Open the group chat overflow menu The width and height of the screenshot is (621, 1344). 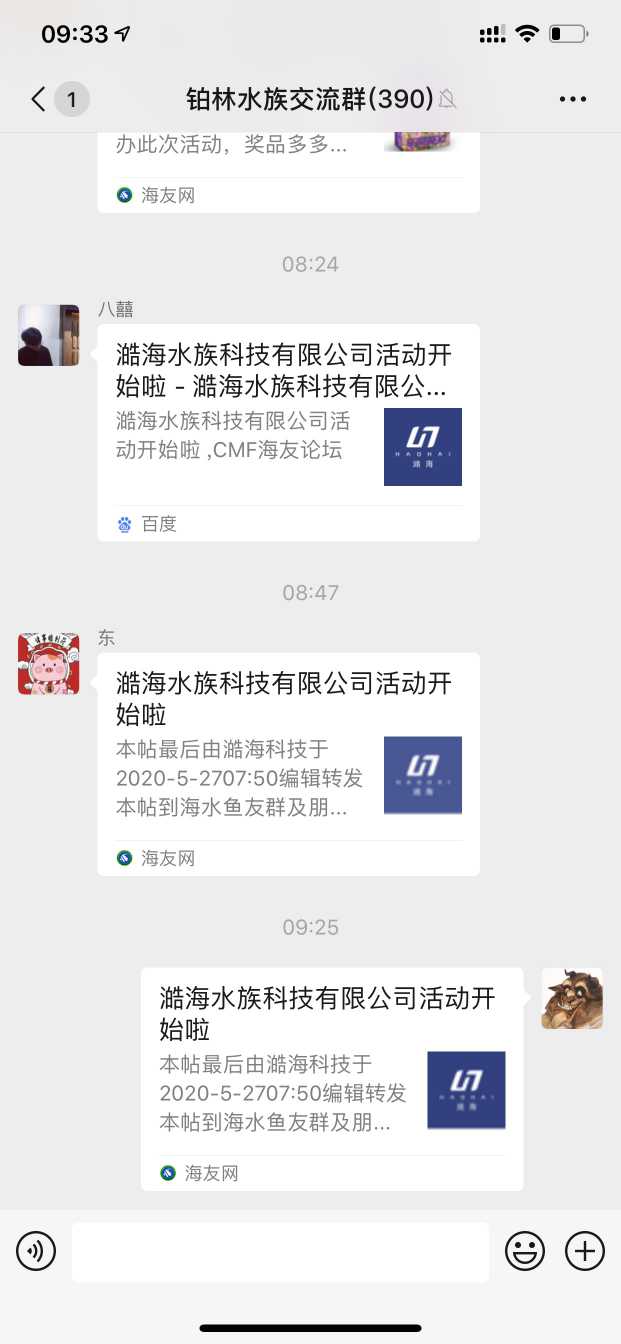click(x=573, y=99)
